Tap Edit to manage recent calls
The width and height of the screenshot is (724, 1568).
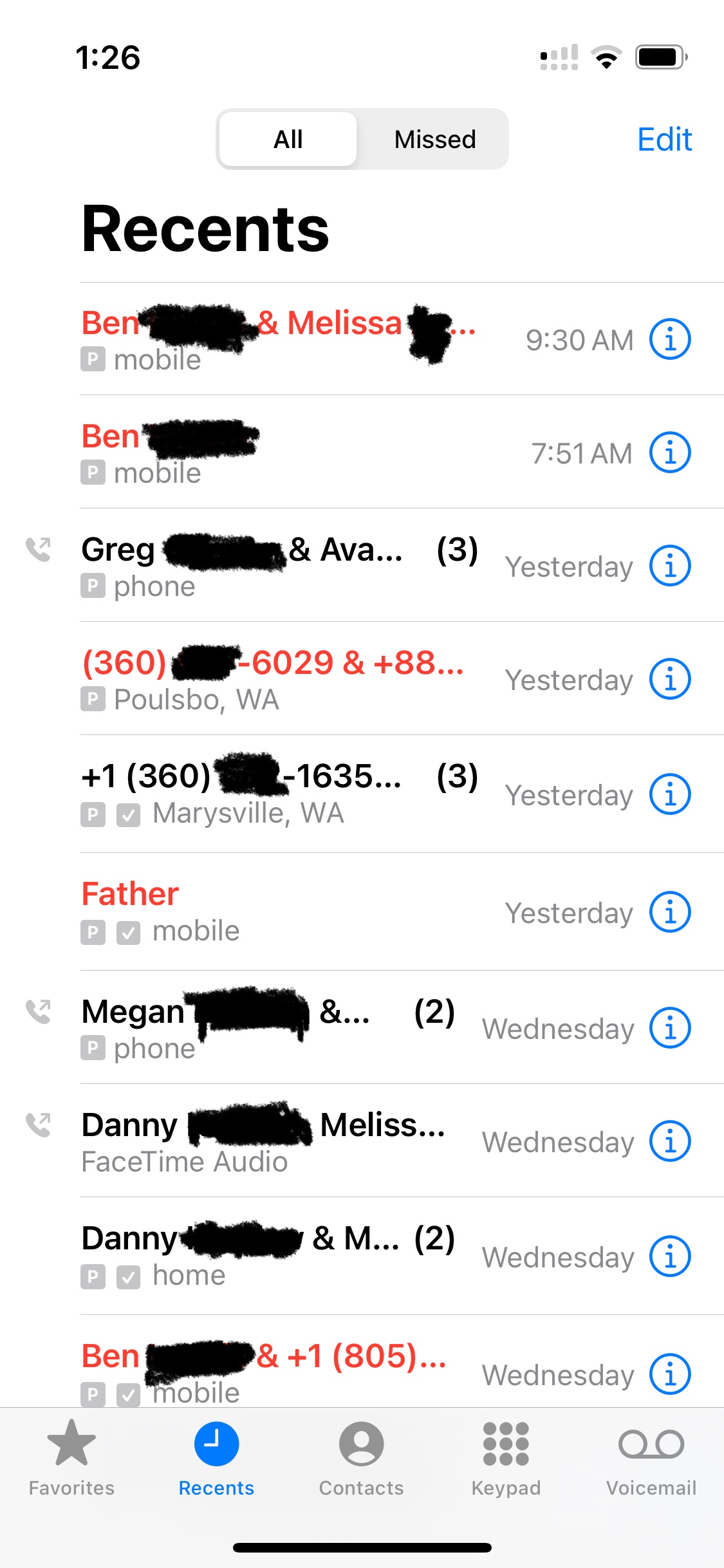[x=664, y=139]
